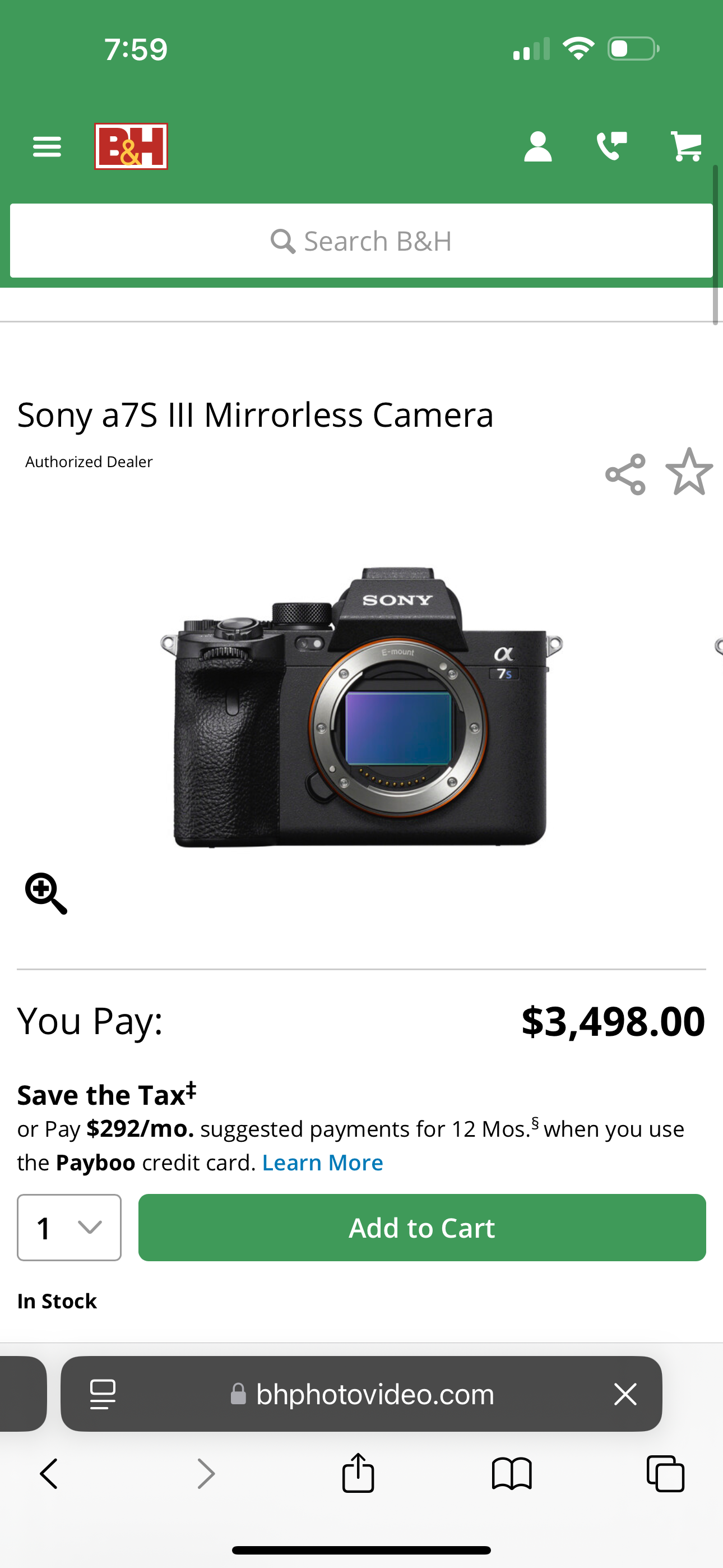View the shopping cart
This screenshot has width=723, height=1568.
(x=687, y=147)
